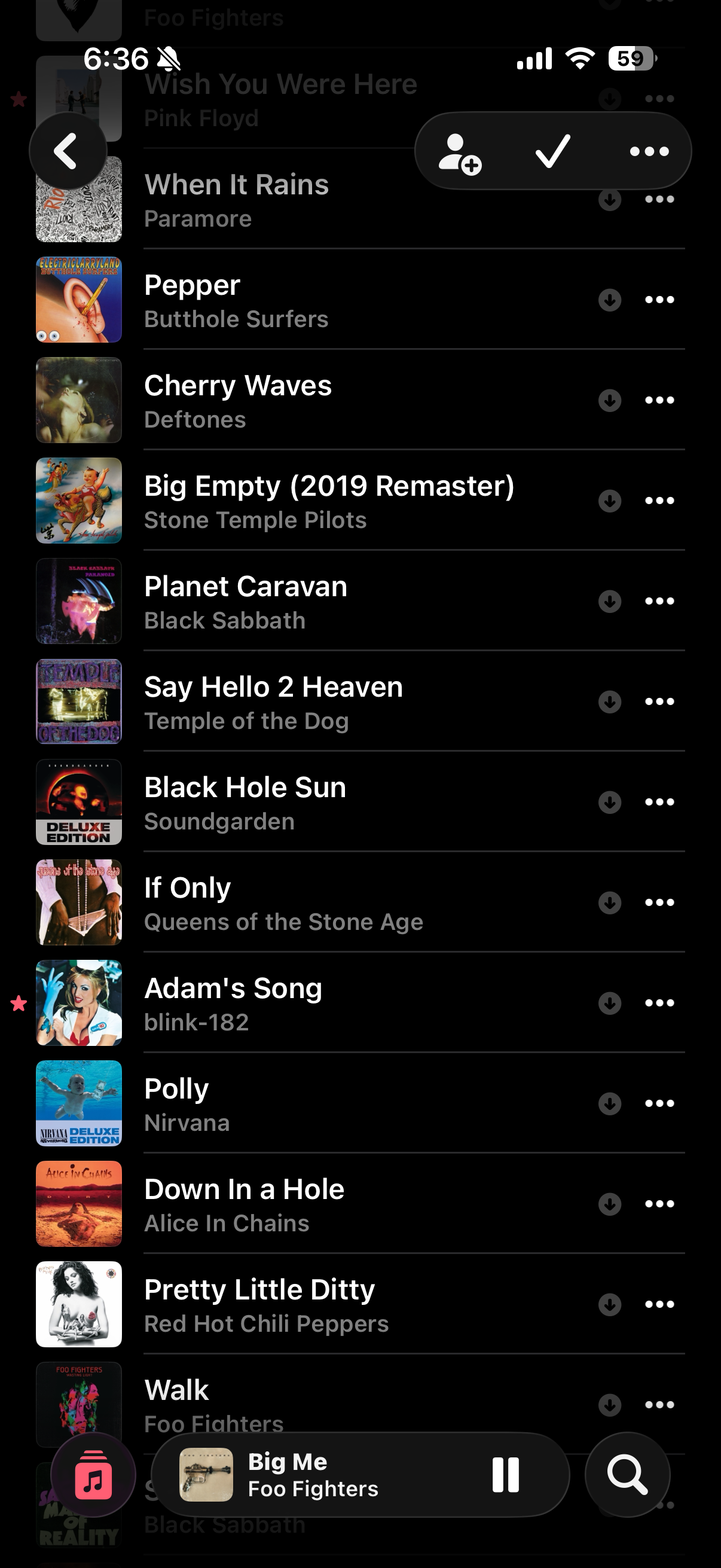Pause the song Big Me
The width and height of the screenshot is (721, 1568).
(506, 1475)
